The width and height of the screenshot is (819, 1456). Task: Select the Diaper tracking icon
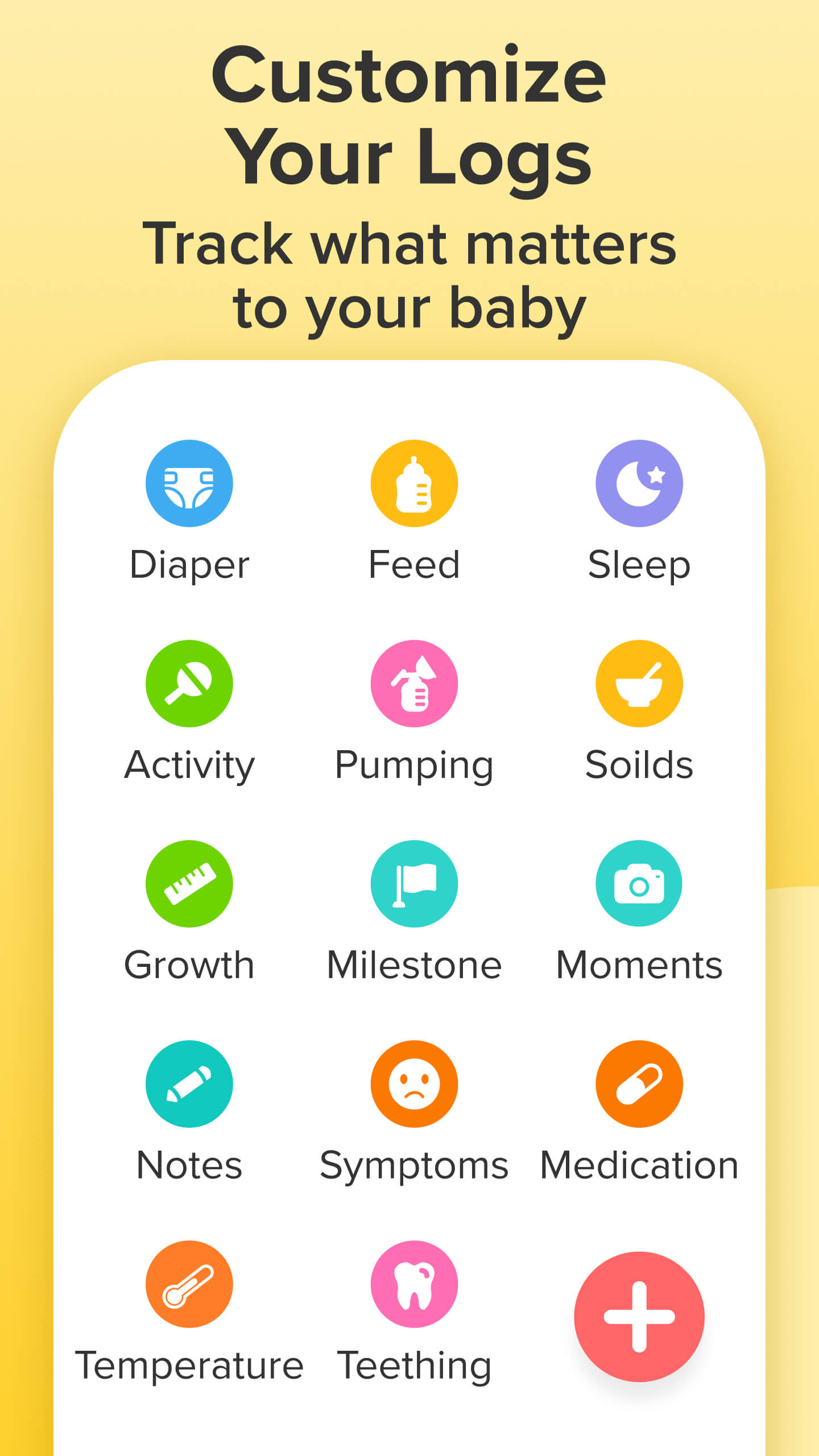pos(189,482)
